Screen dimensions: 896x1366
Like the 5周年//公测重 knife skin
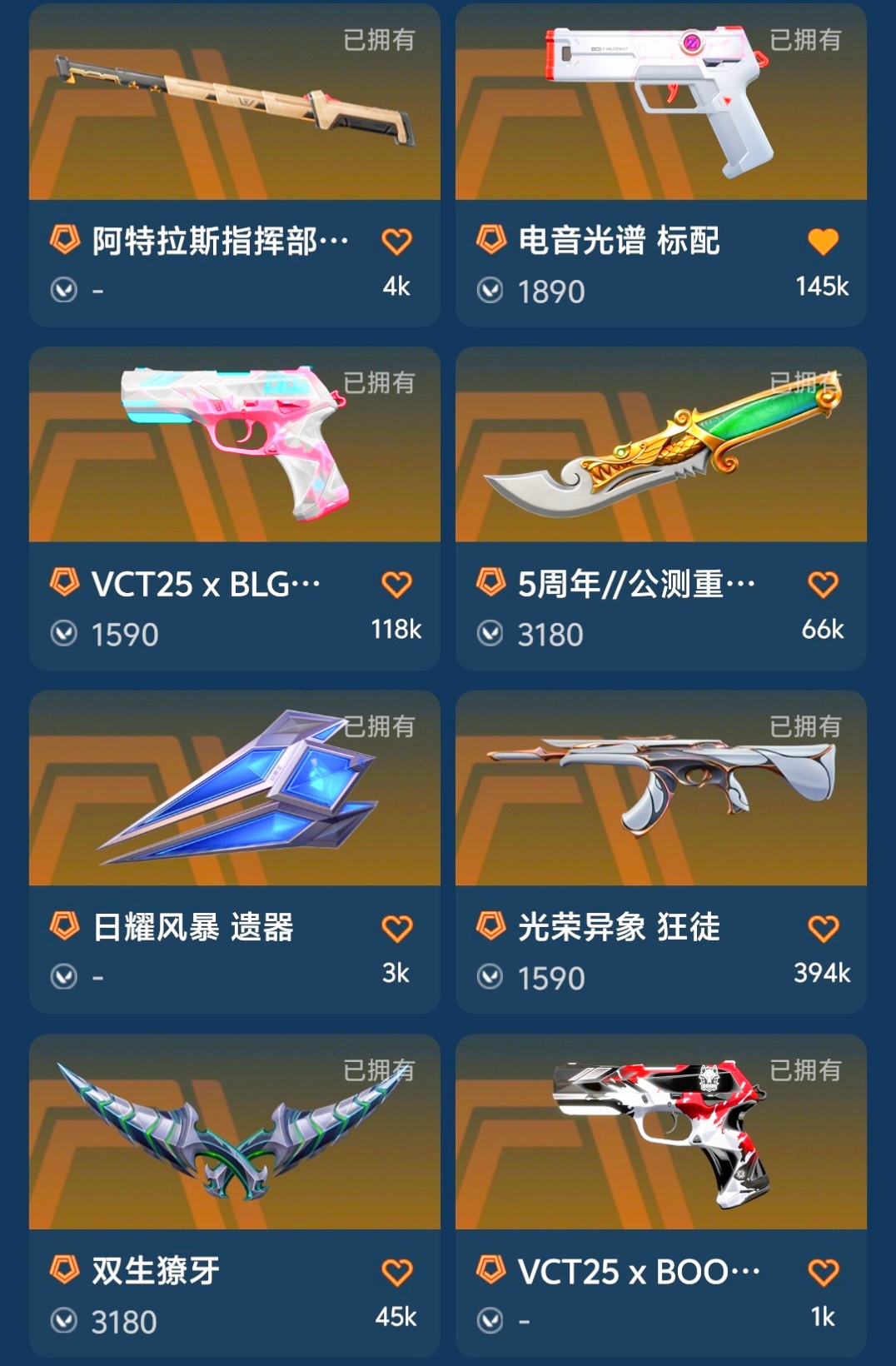coord(823,585)
